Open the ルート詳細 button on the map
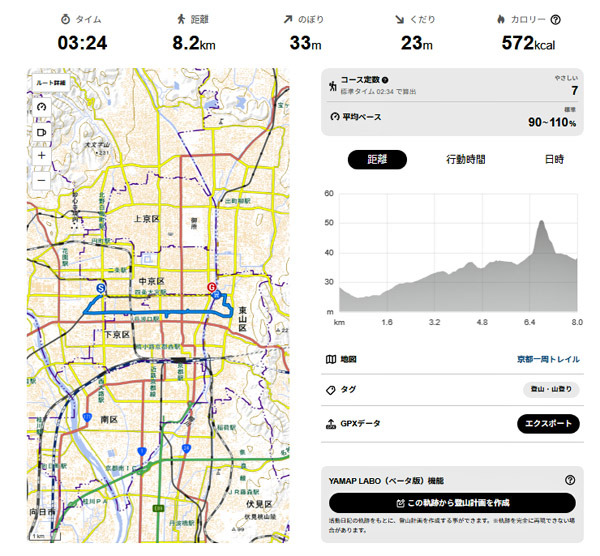The image size is (600, 556). [x=51, y=82]
